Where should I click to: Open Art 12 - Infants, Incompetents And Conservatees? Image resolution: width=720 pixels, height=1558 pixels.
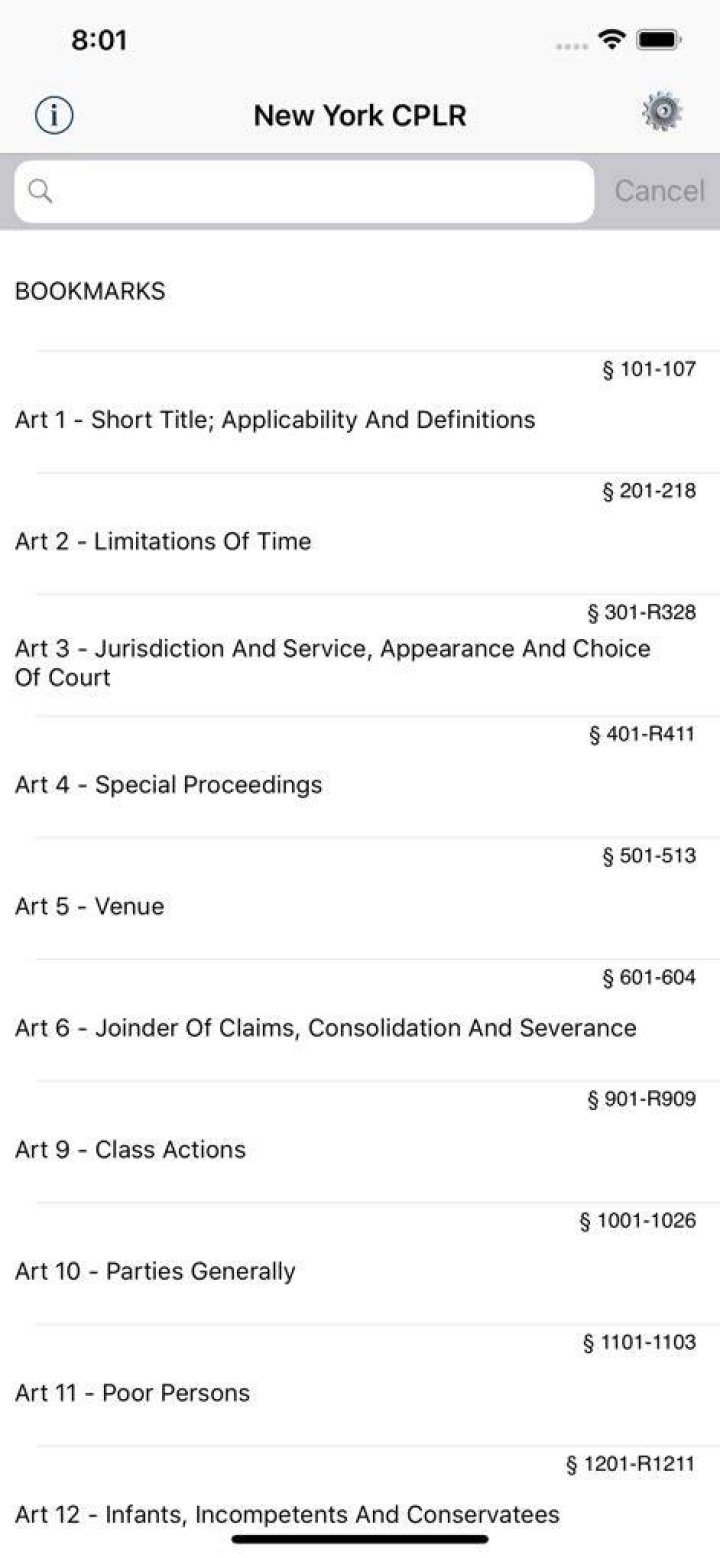pos(360,1502)
